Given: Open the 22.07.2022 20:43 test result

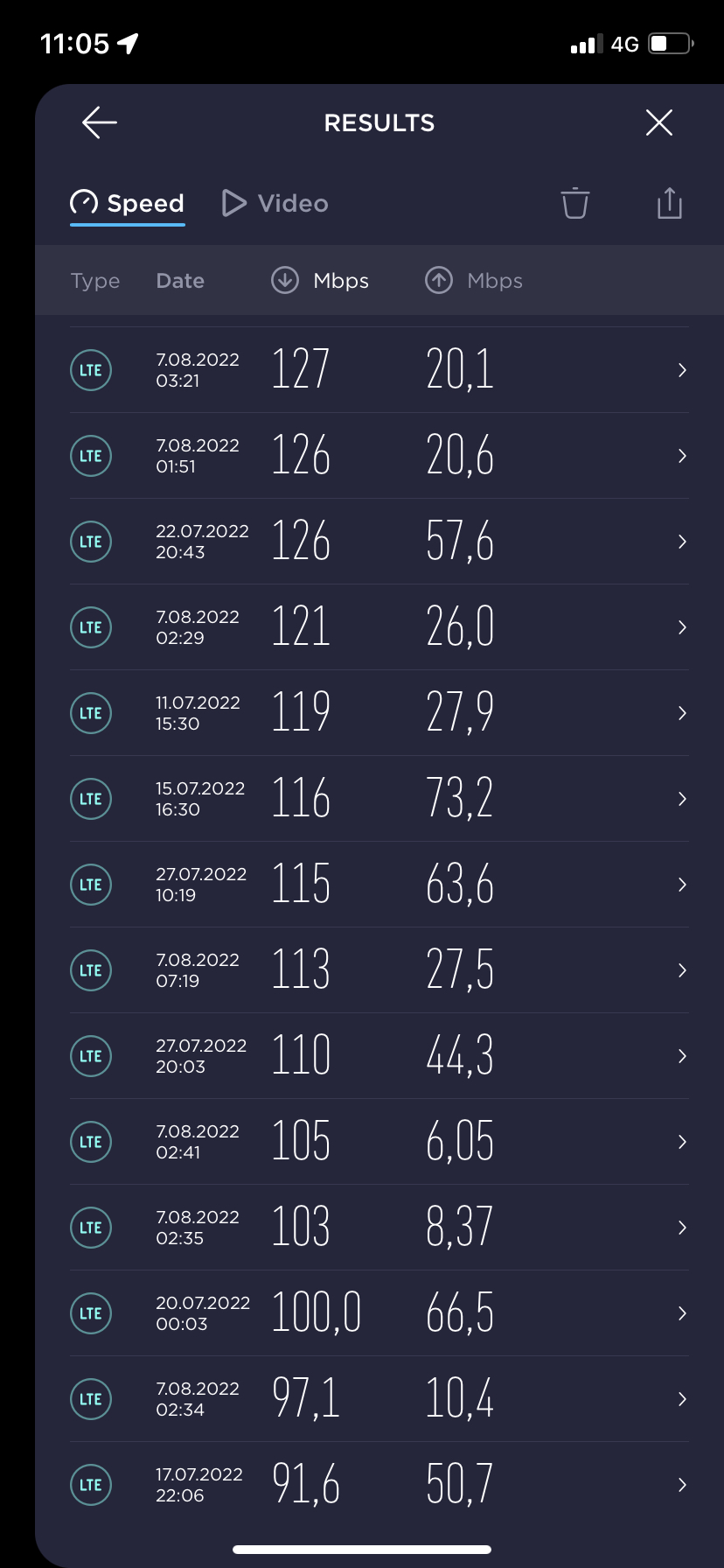Looking at the screenshot, I should coord(379,542).
